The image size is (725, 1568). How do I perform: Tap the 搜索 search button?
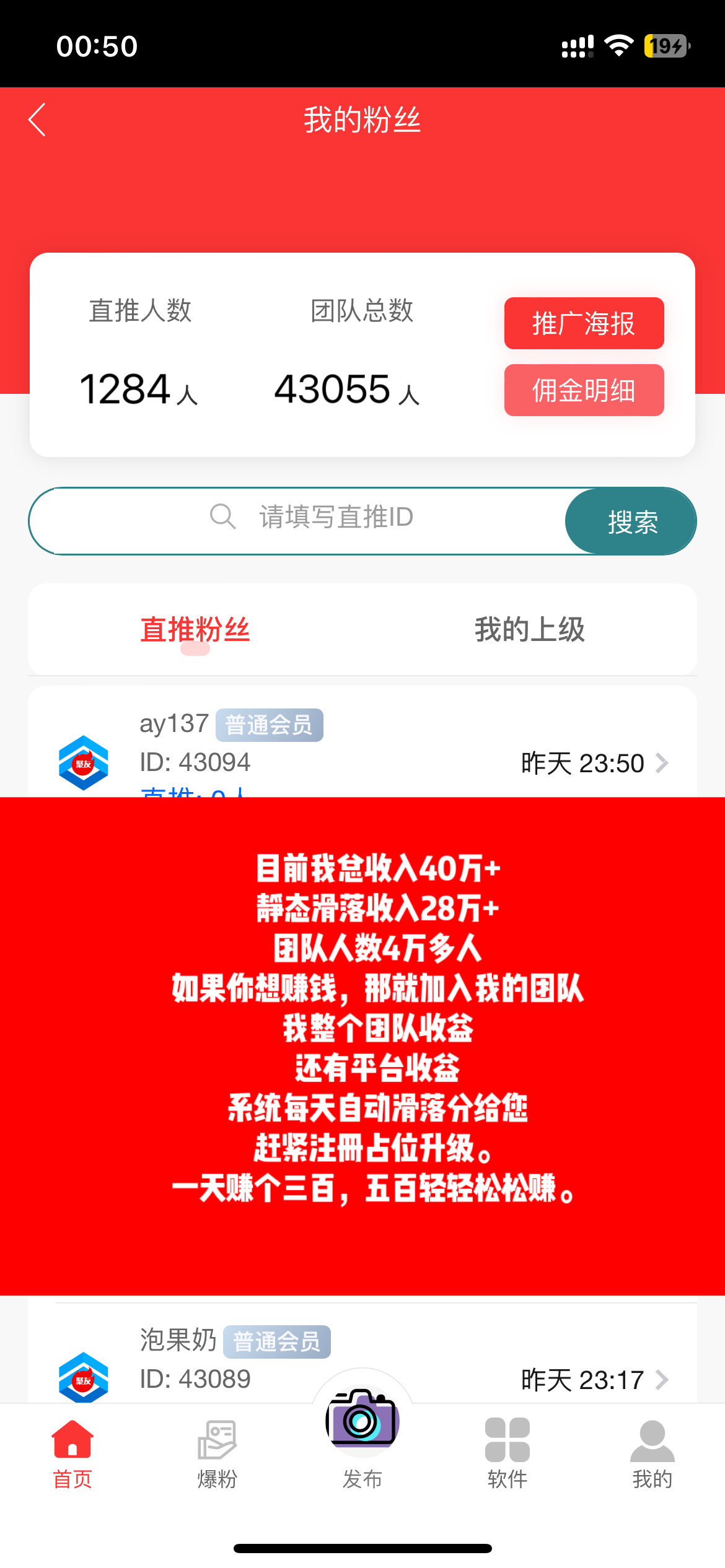631,521
